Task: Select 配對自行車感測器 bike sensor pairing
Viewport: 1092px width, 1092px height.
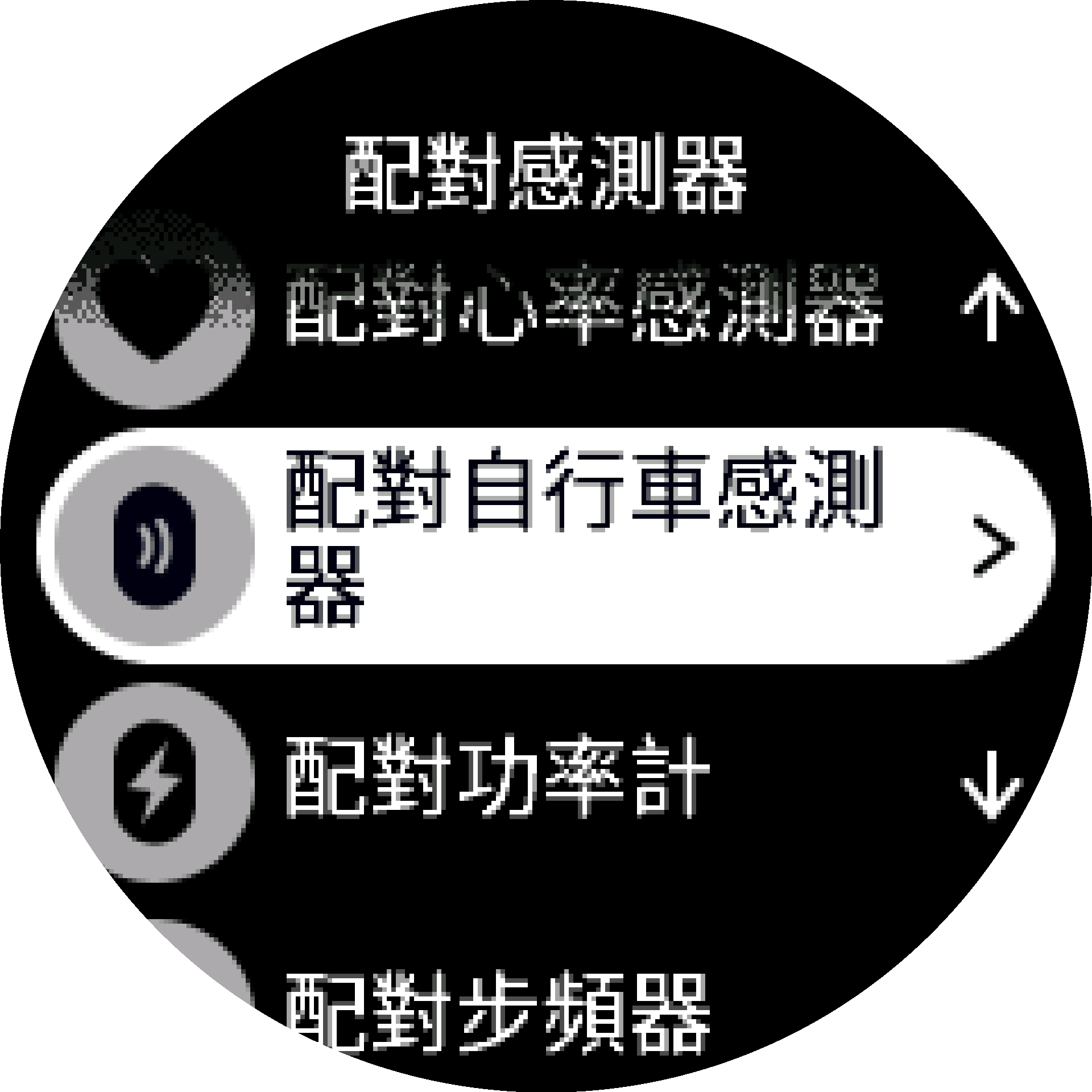Action: (546, 546)
